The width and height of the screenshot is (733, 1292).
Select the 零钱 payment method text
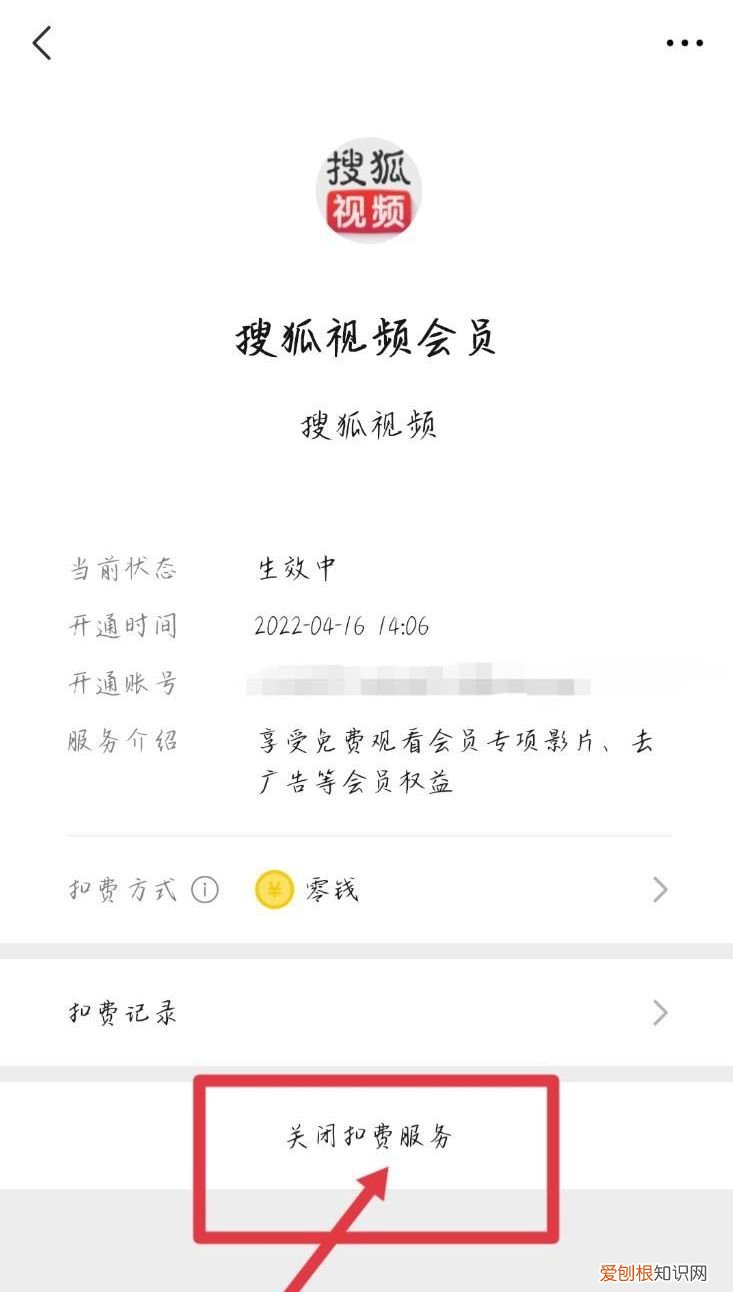click(x=335, y=889)
